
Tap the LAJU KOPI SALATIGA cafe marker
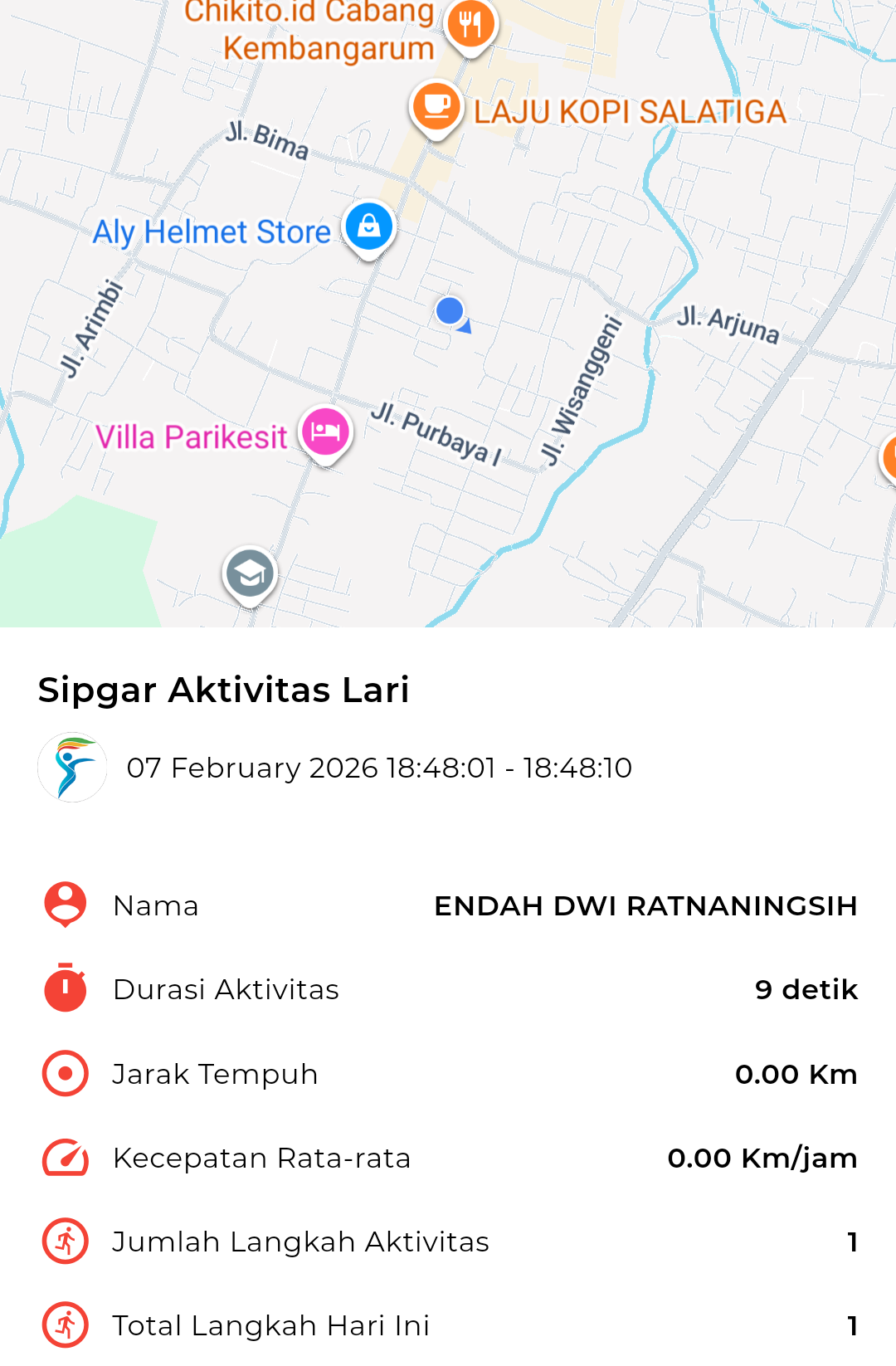click(436, 107)
